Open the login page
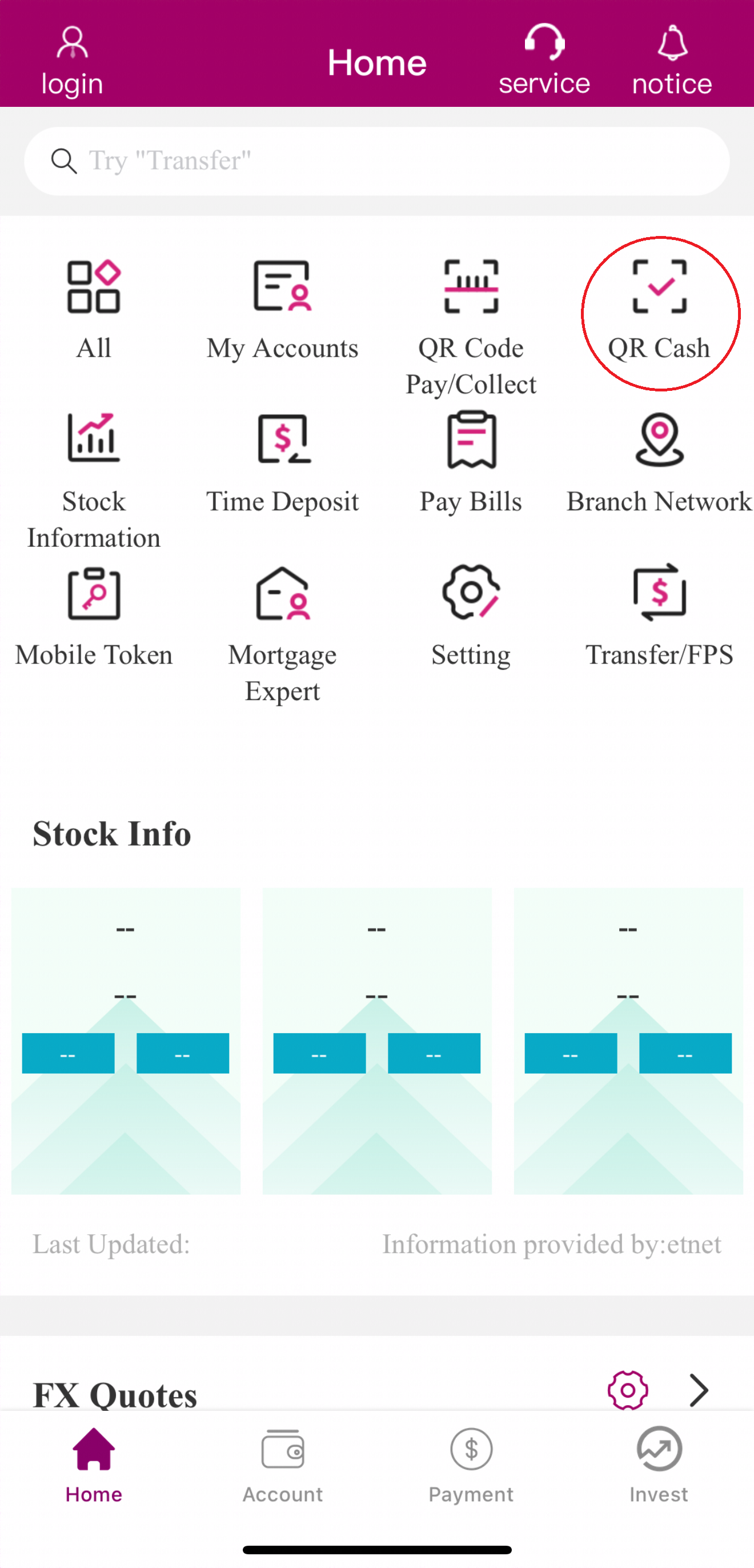Screen dimensions: 754x1568 click(72, 61)
